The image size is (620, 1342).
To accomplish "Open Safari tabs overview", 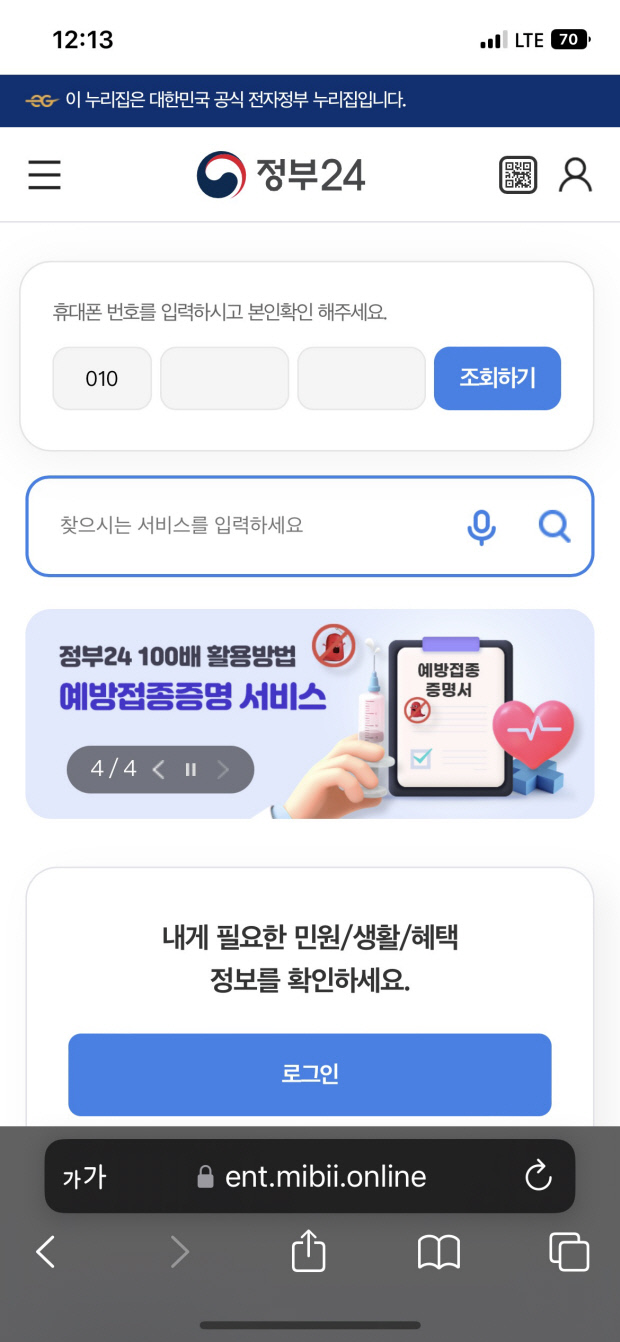I will tap(569, 1251).
